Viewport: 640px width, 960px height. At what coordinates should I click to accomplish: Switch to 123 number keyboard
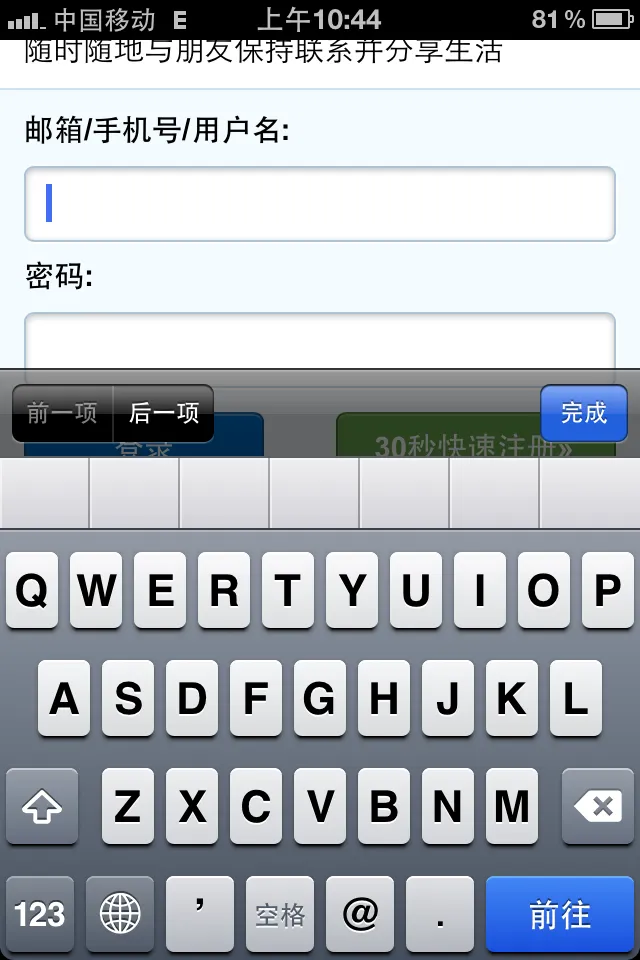coord(41,914)
